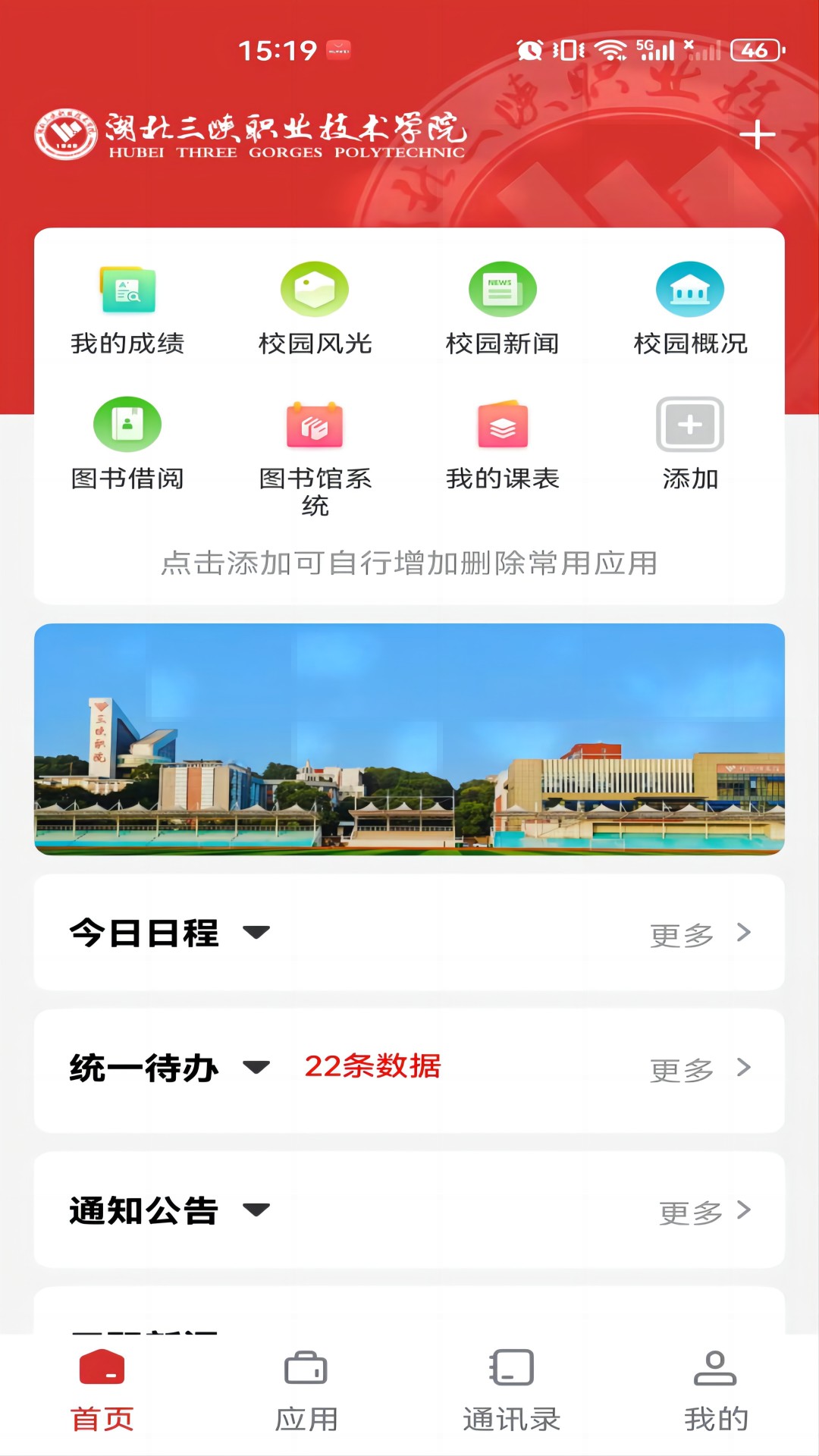The width and height of the screenshot is (819, 1456).
Task: Tap the campus panorama banner image
Action: tap(409, 739)
